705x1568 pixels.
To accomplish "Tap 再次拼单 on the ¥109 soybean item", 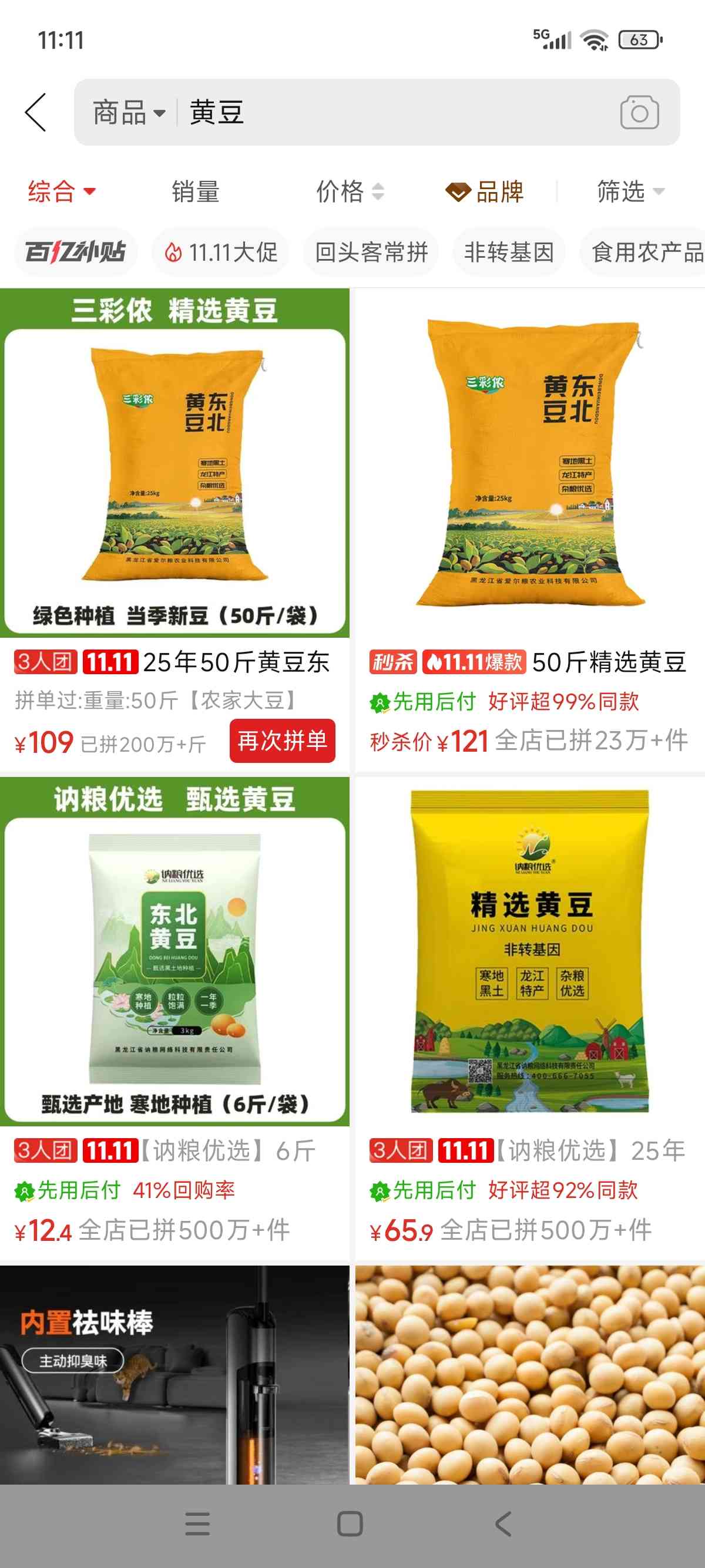I will tap(282, 741).
